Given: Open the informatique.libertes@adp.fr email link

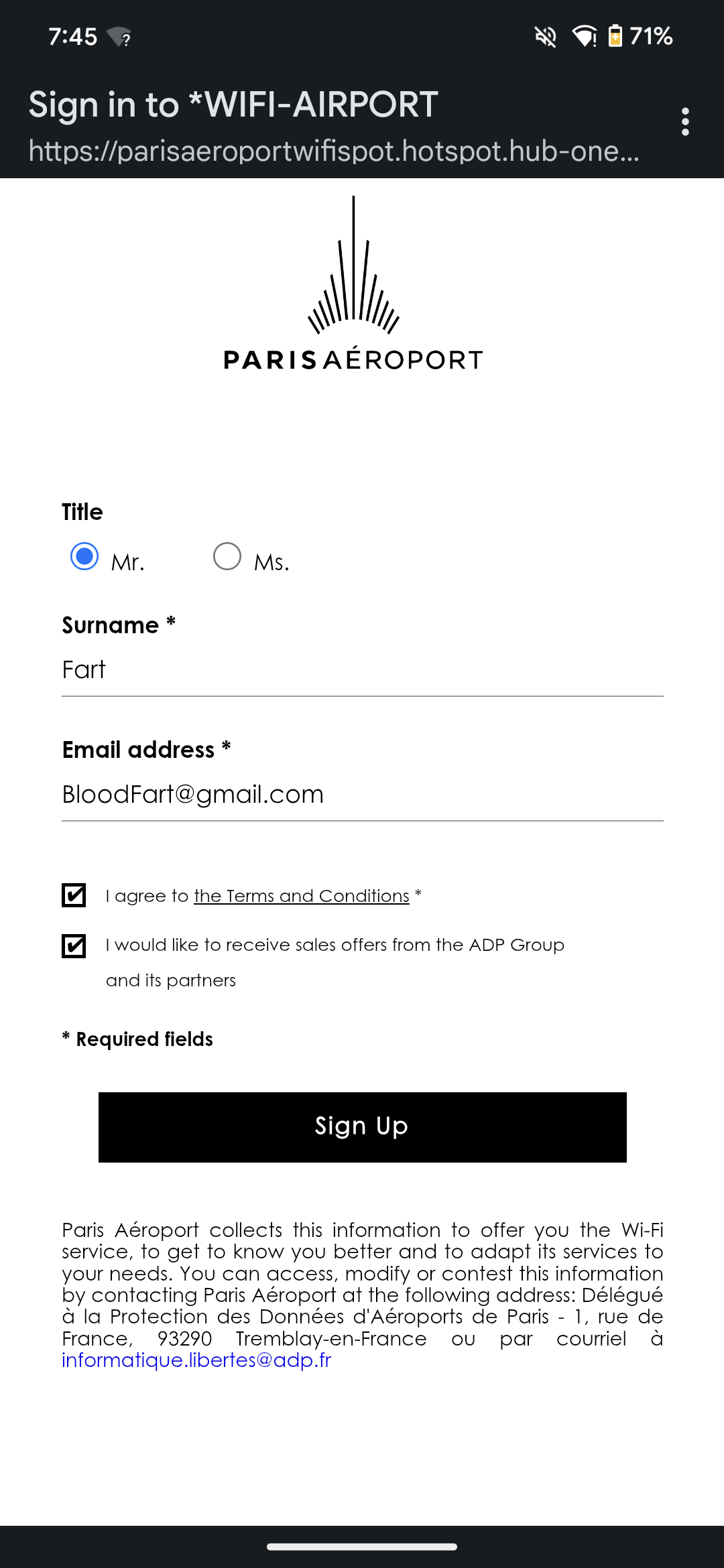Looking at the screenshot, I should [196, 1360].
